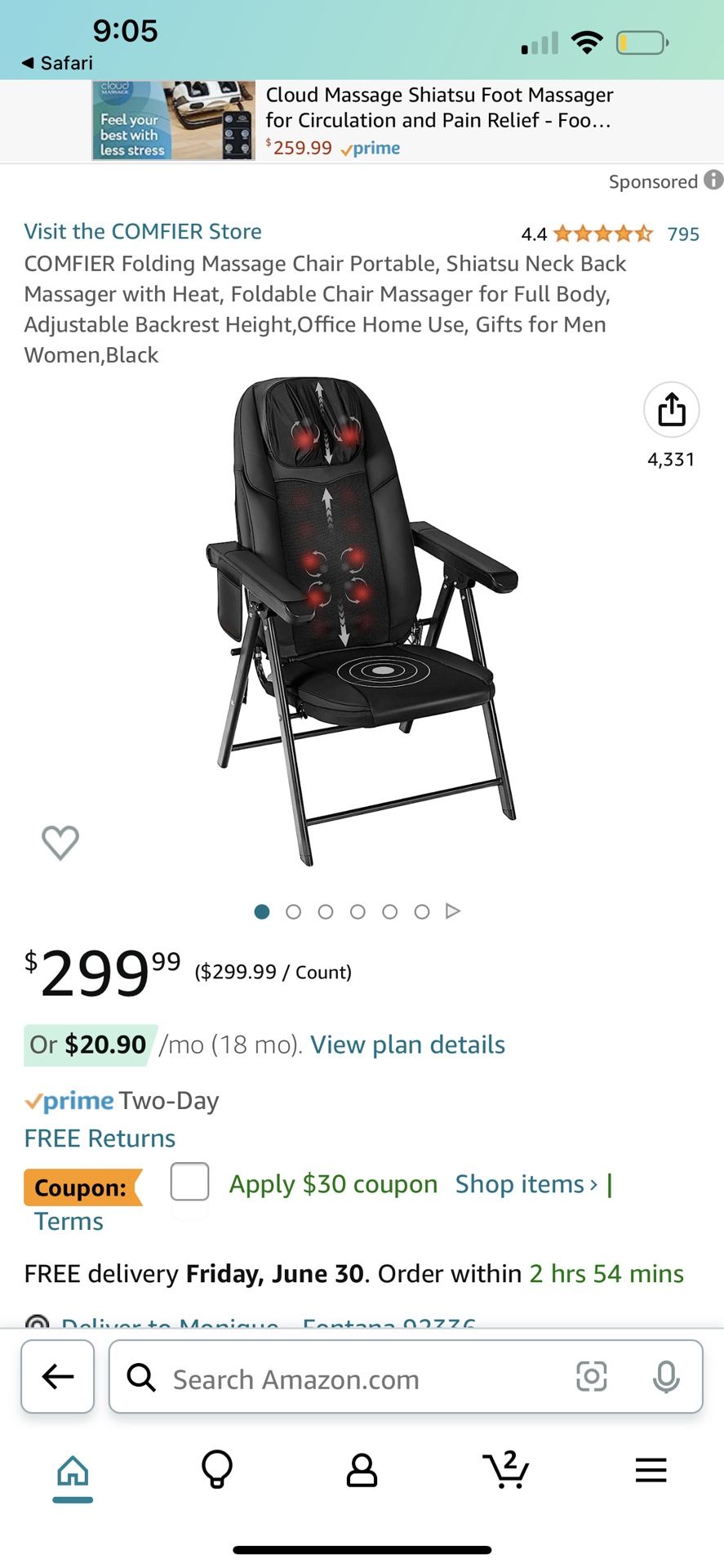Open the Sponsored info icon
This screenshot has height=1568, width=724.
[713, 180]
